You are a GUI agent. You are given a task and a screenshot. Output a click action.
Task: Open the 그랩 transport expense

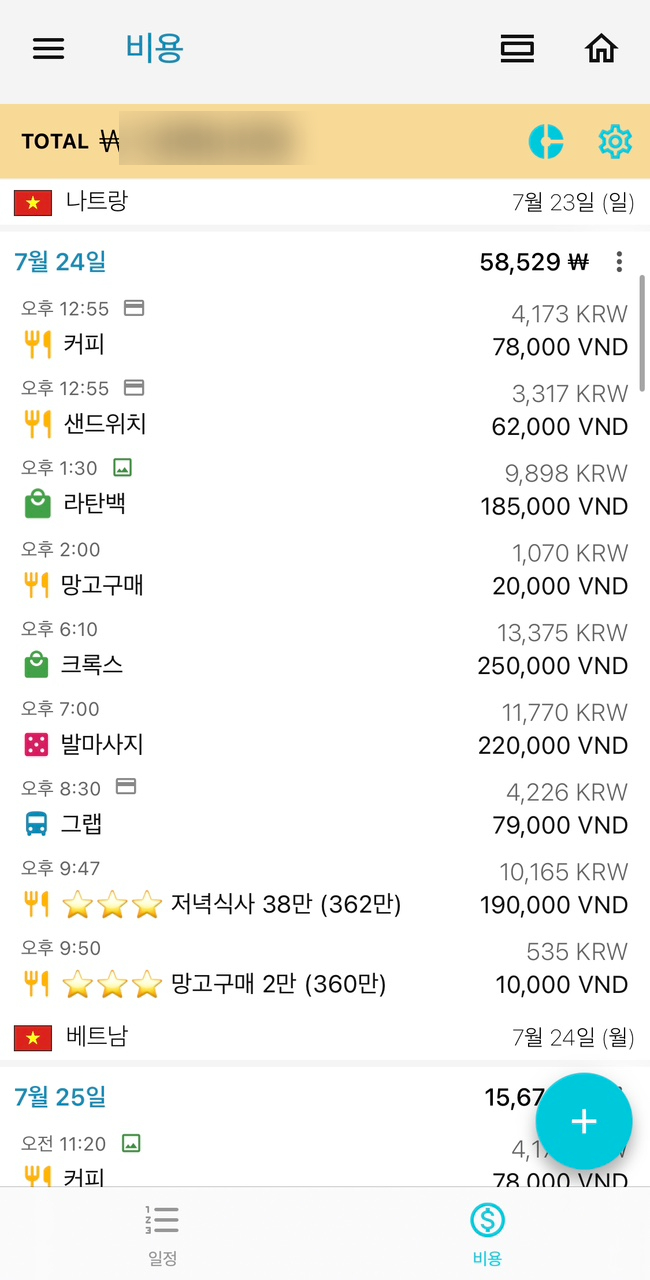point(325,808)
